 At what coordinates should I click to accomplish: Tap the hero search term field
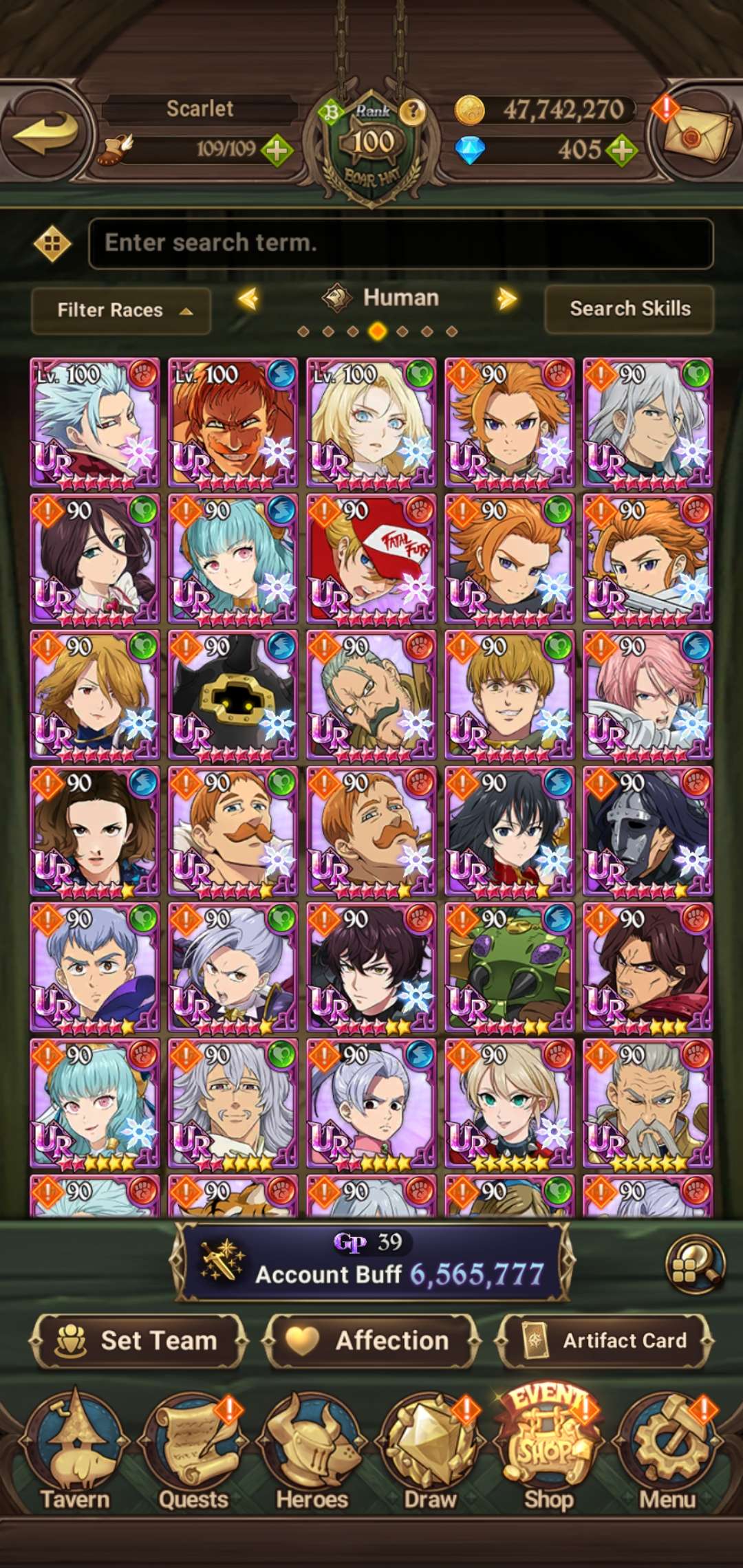[x=400, y=243]
